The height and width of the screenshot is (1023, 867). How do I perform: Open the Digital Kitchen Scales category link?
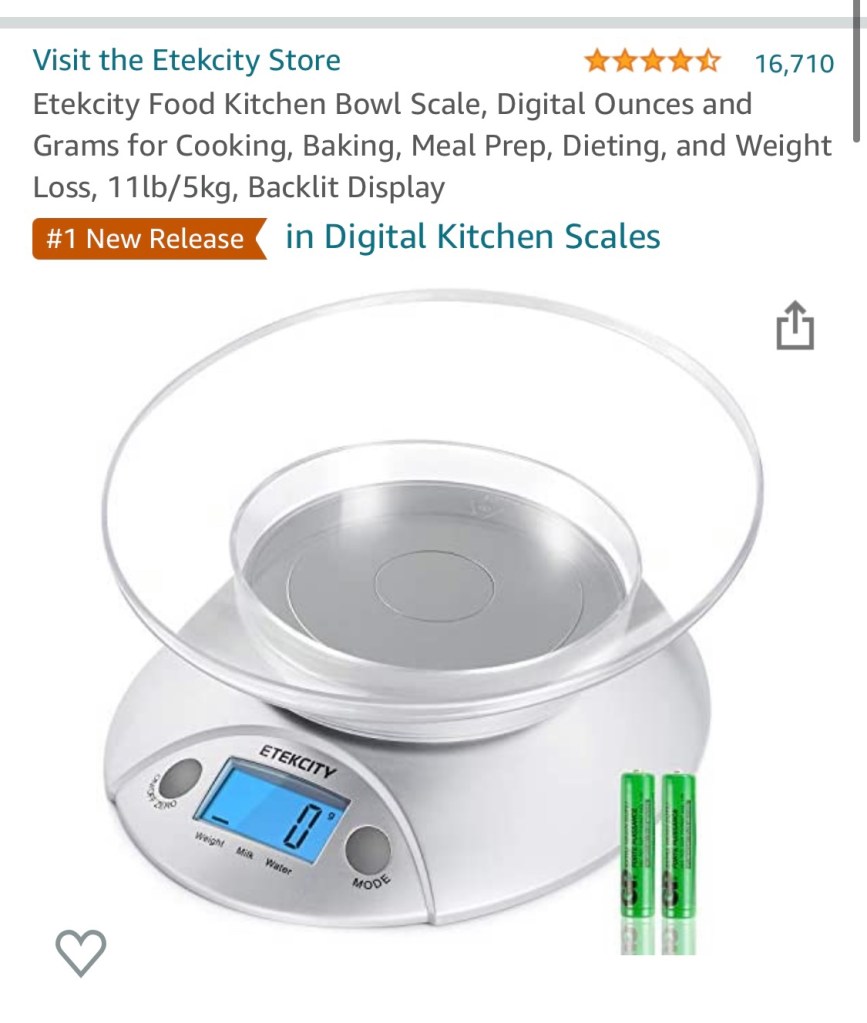[x=472, y=237]
